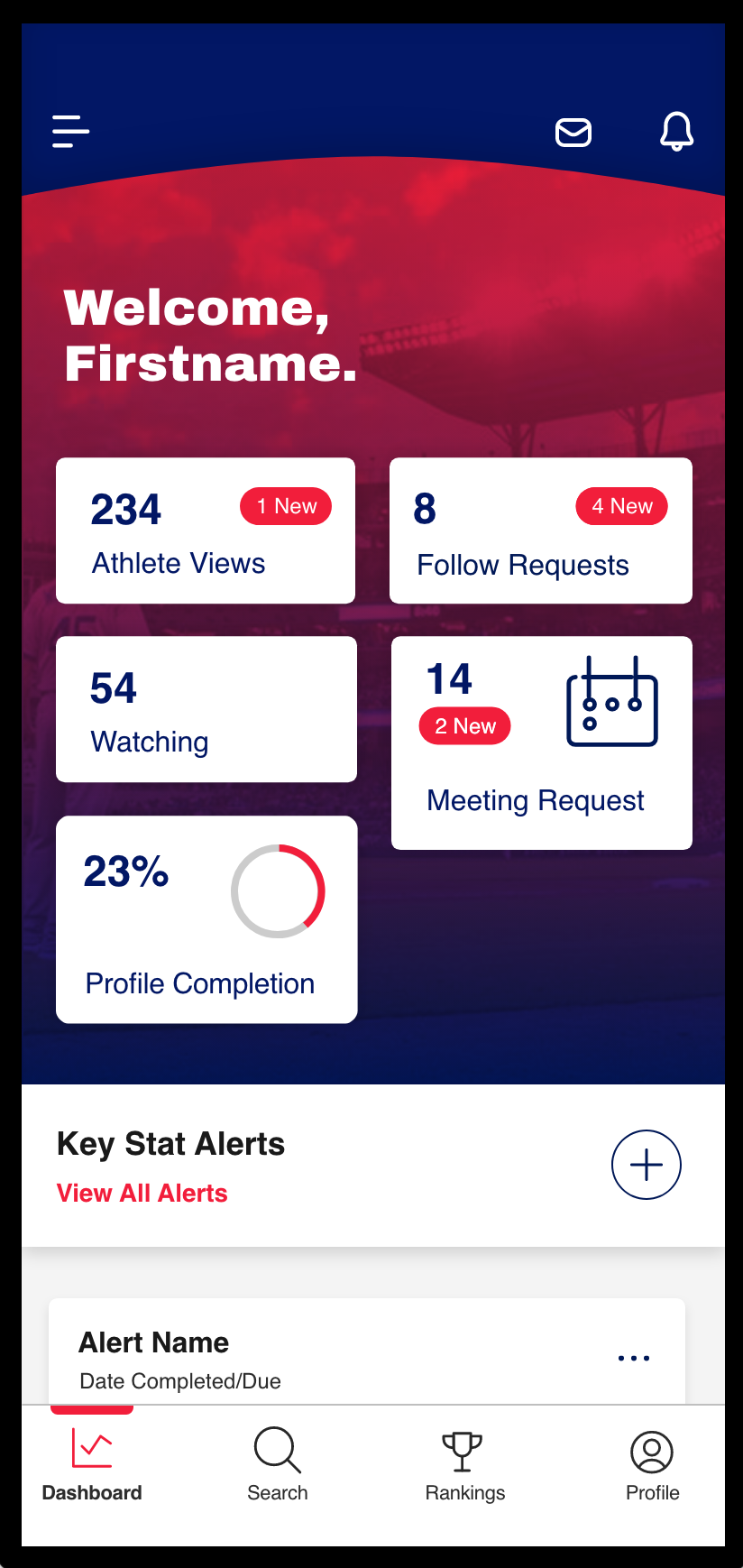Tap the View All Alerts link
This screenshot has height=1568, width=743.
tap(142, 1193)
